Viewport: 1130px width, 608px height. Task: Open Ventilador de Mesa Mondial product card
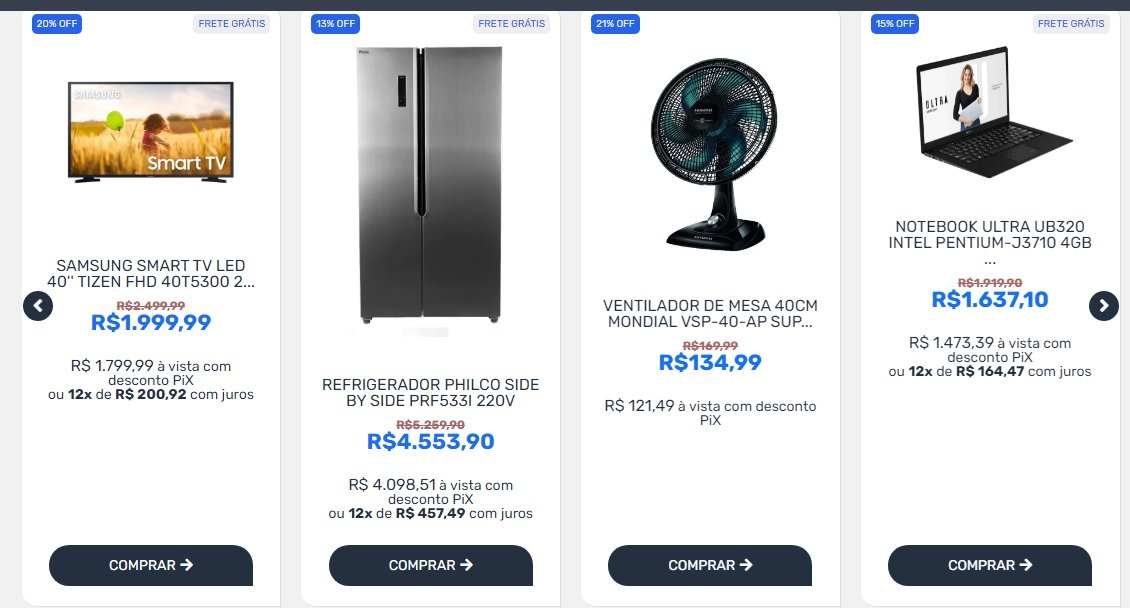click(710, 314)
